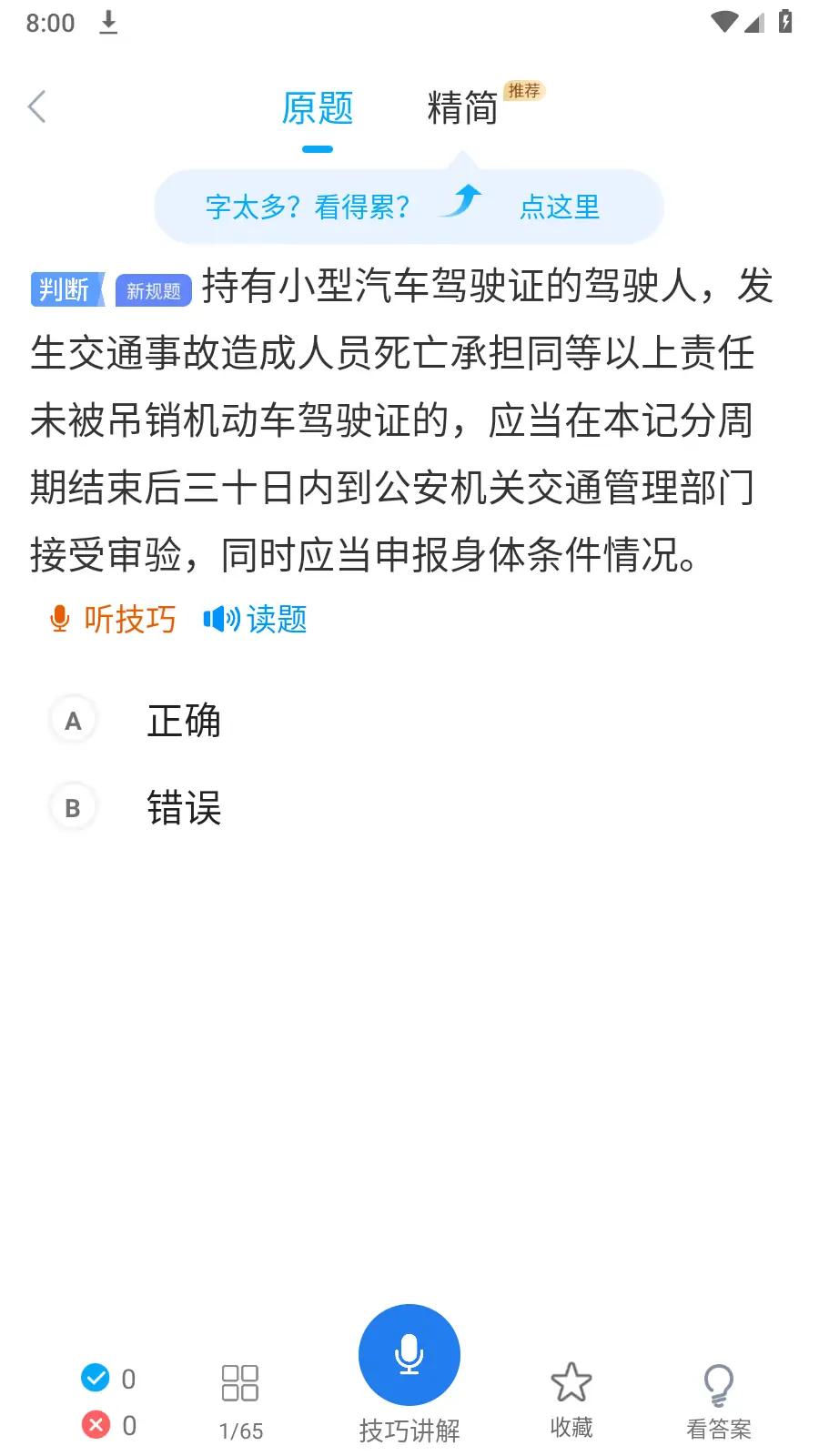Screen dimensions: 819x1456
Task: Tap 点这里 to expand simplified mode
Action: coord(559,207)
